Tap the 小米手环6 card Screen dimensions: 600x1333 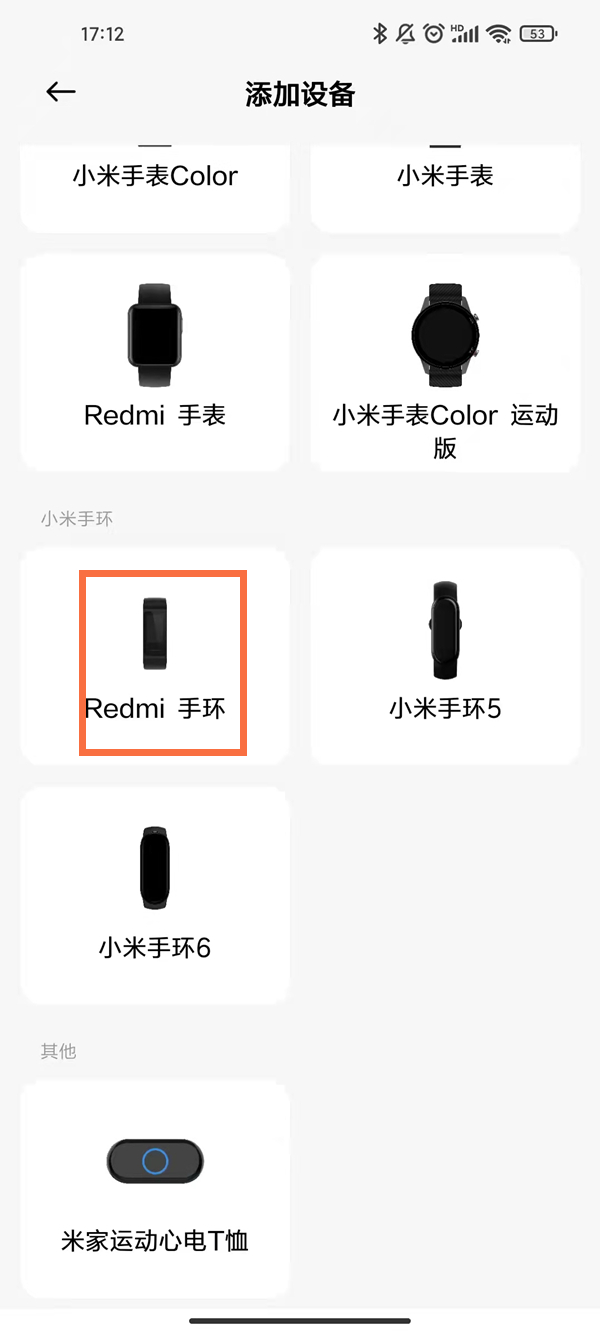pyautogui.click(x=155, y=894)
